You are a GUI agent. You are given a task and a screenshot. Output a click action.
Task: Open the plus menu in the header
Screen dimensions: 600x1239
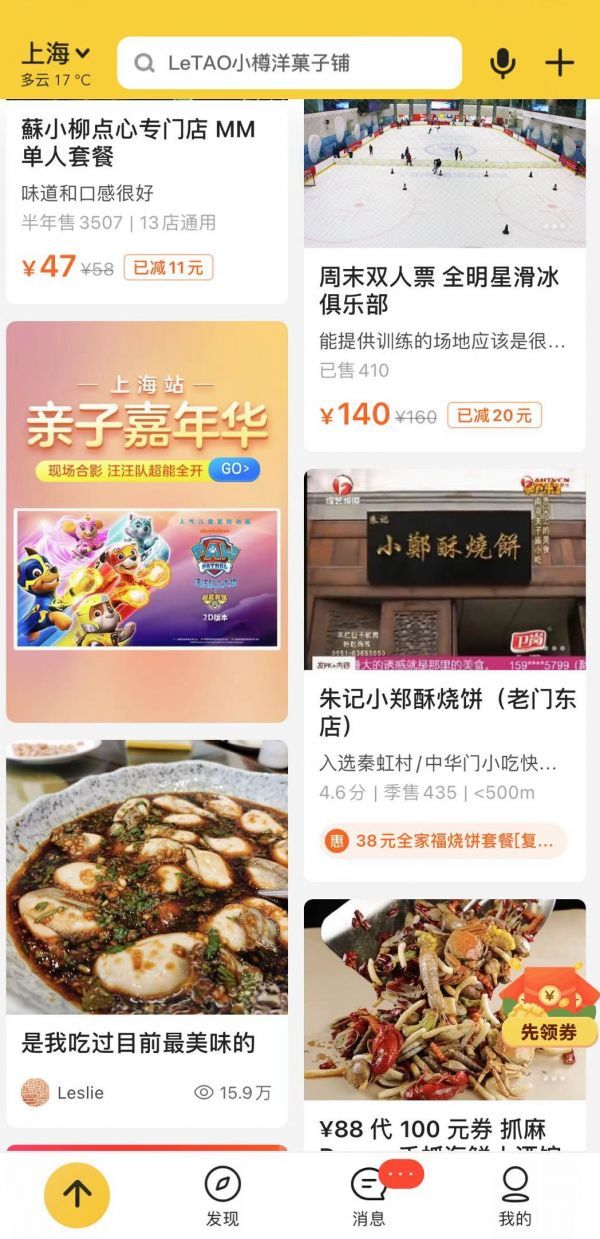coord(559,63)
